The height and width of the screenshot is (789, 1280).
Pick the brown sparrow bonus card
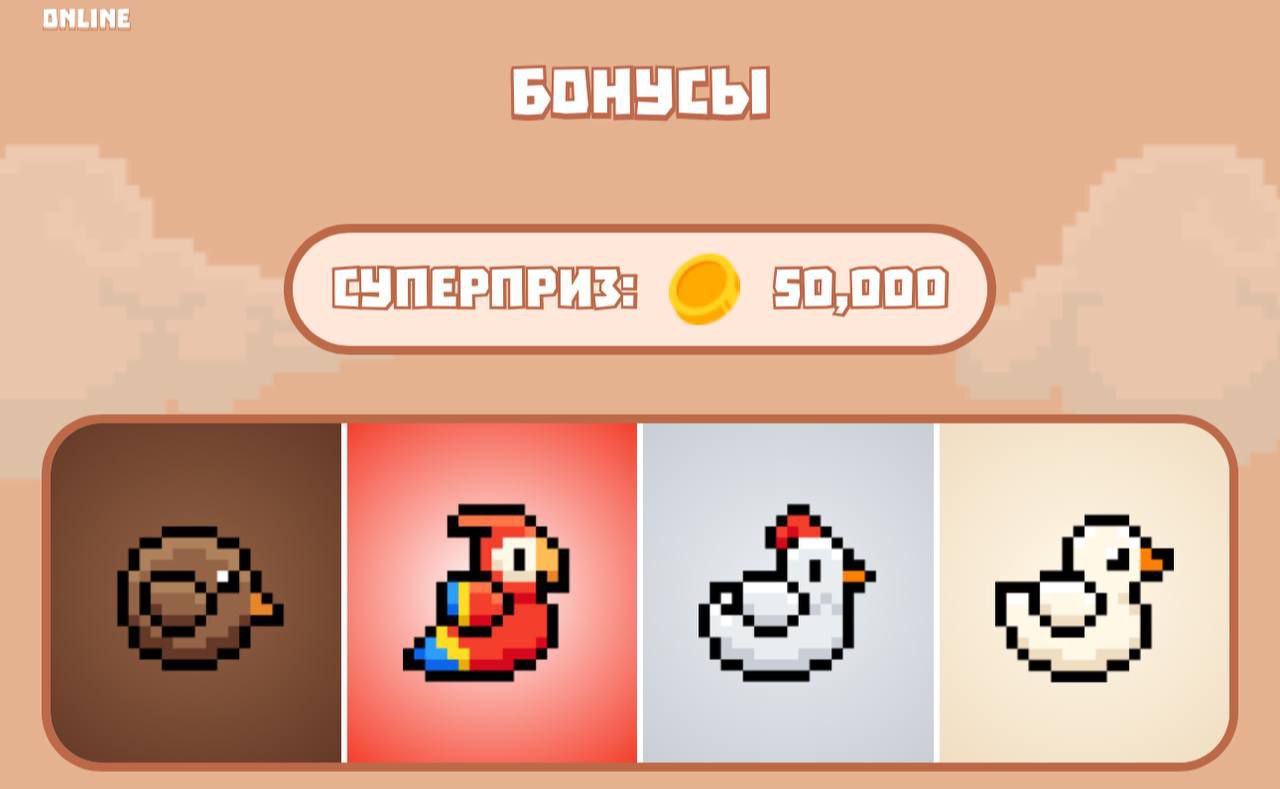tap(197, 593)
